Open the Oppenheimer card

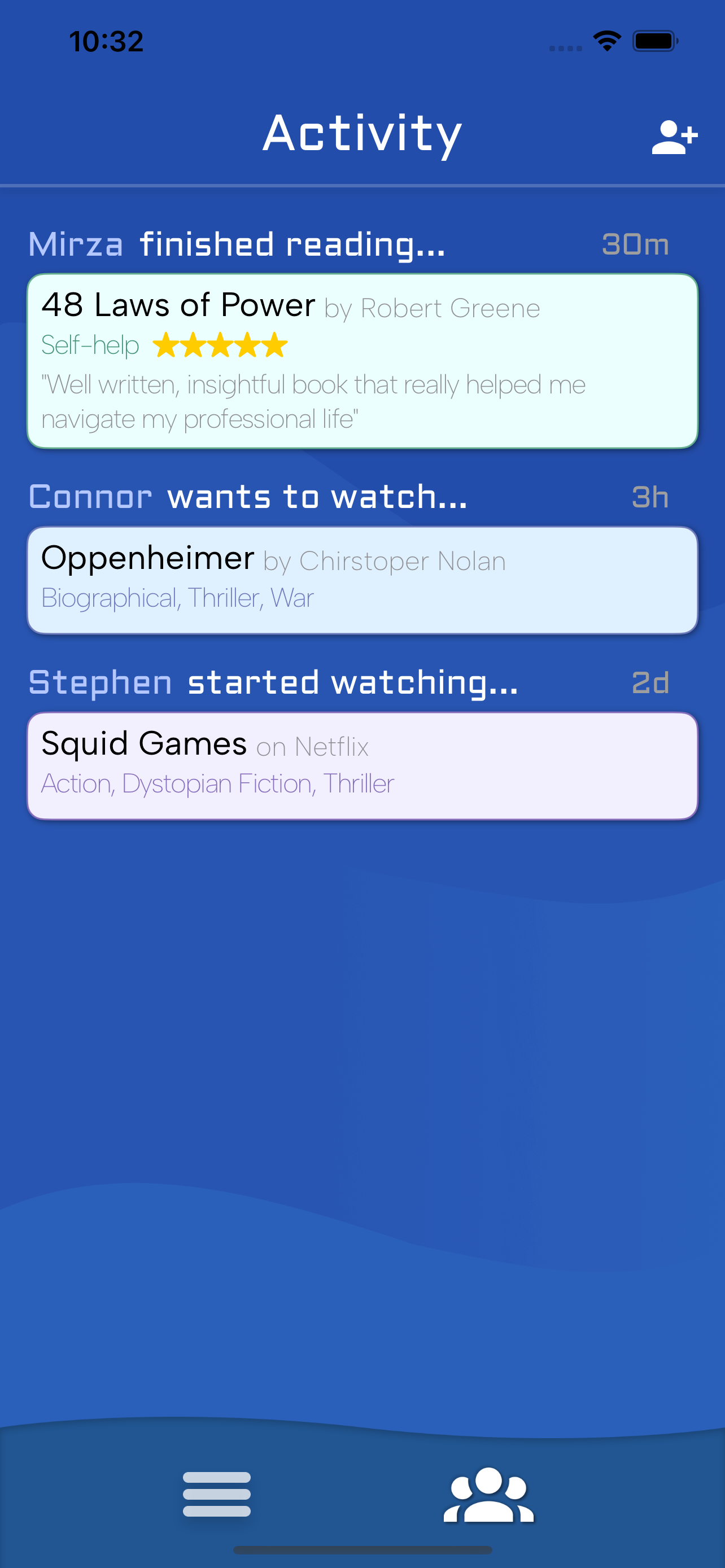pos(362,580)
